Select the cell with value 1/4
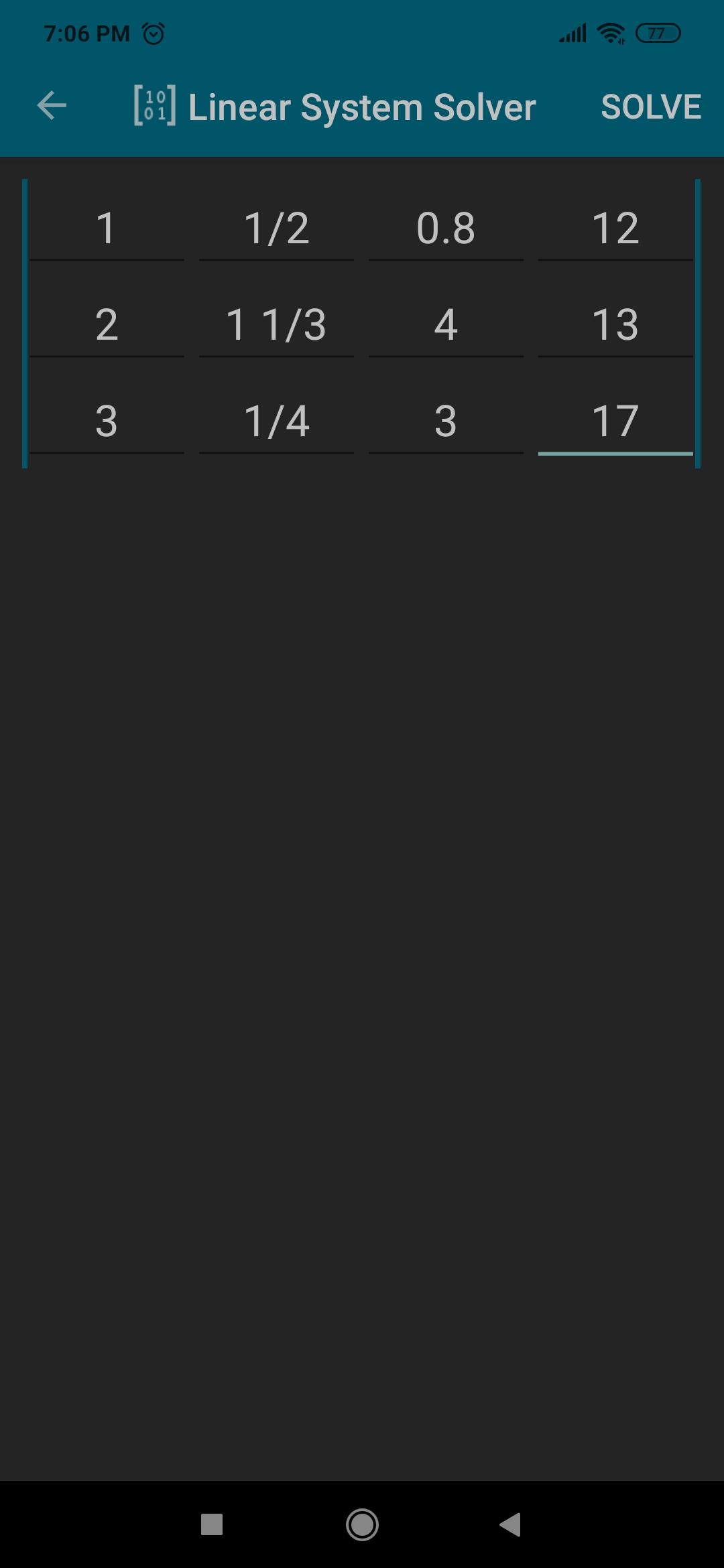Viewport: 724px width, 1568px height. (276, 421)
